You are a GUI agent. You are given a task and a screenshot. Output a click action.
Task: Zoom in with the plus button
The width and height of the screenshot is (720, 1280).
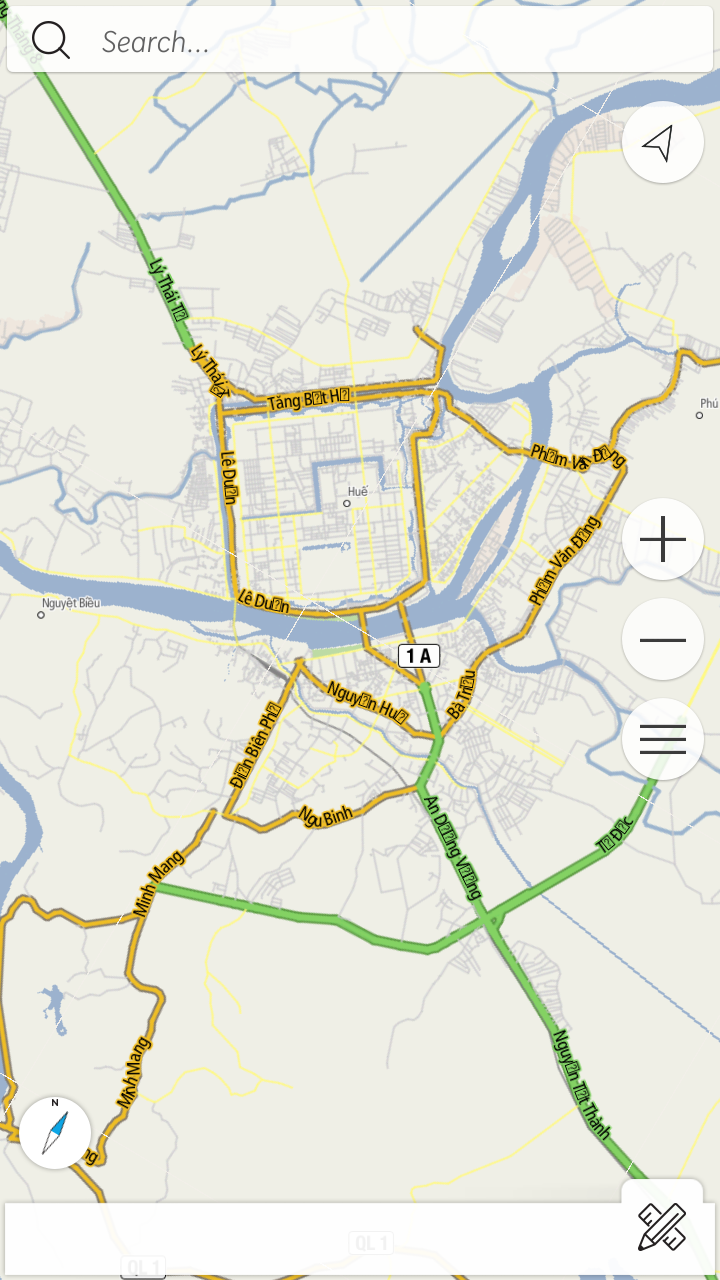pos(662,539)
